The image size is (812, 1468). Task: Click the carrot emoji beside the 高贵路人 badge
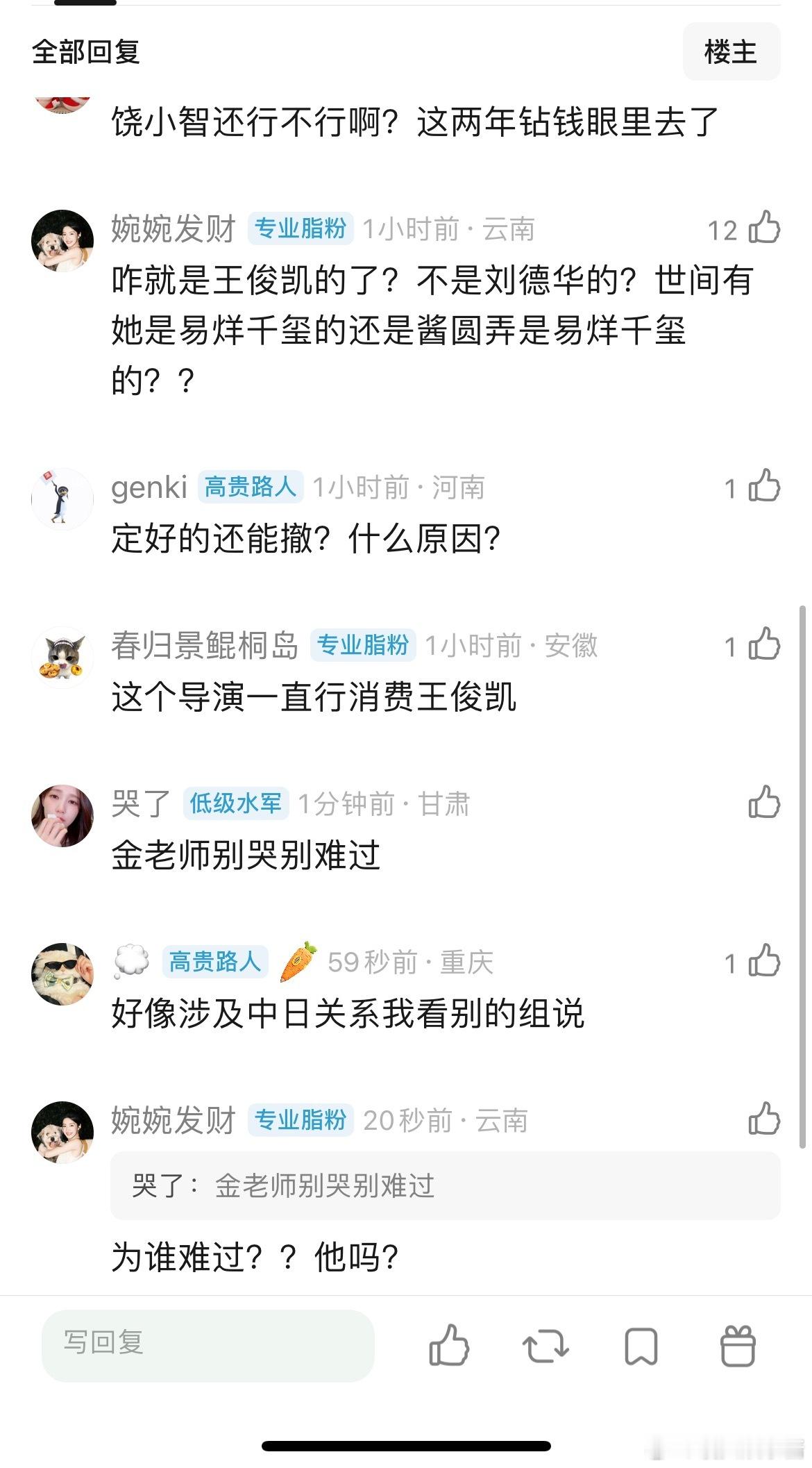(297, 962)
